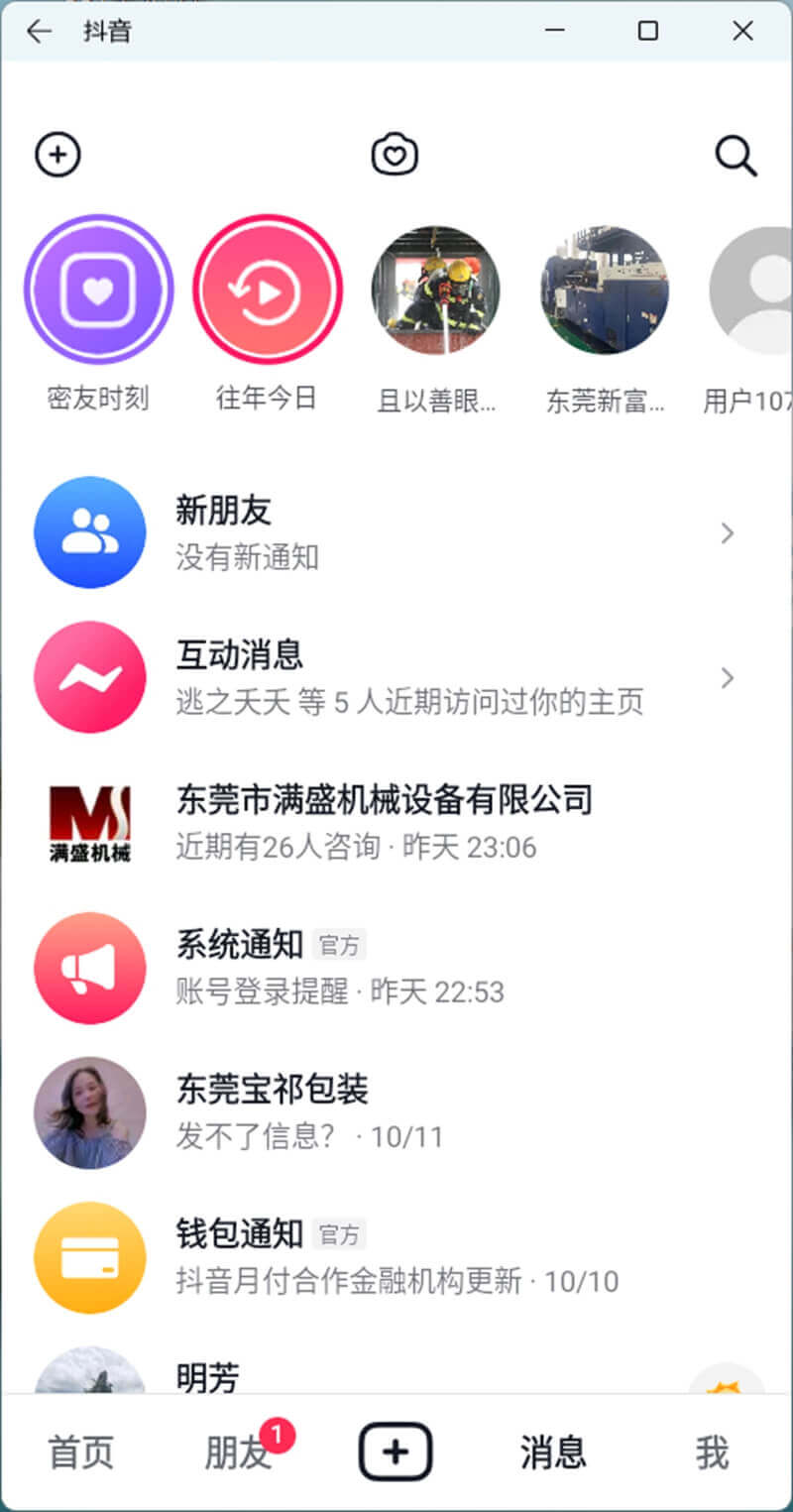793x1512 pixels.
Task: Open chat with 明芳
Action: click(396, 1365)
